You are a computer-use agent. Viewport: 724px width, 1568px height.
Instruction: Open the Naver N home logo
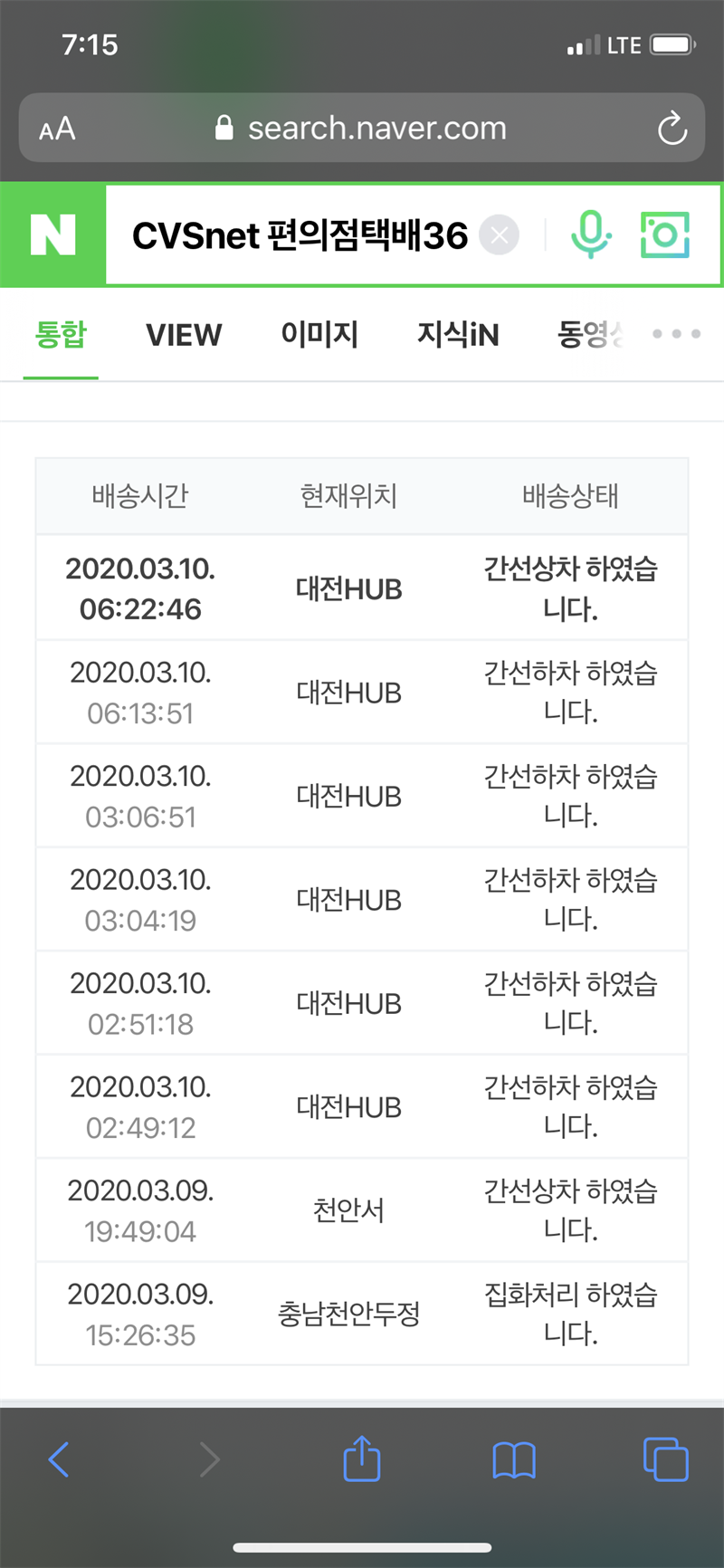click(x=52, y=235)
